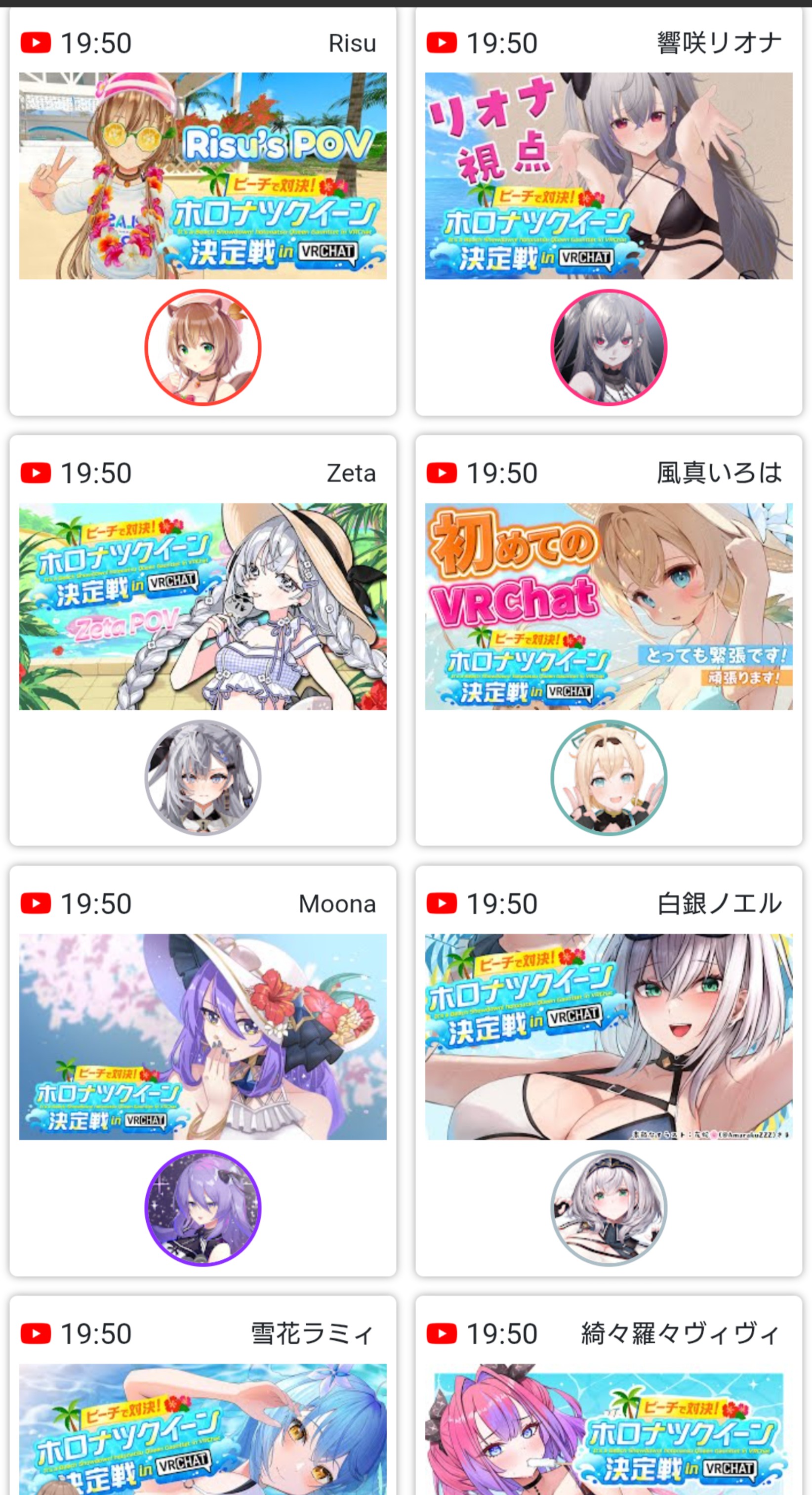
Task: Open Moona's 19:50 stream card
Action: point(203,1071)
